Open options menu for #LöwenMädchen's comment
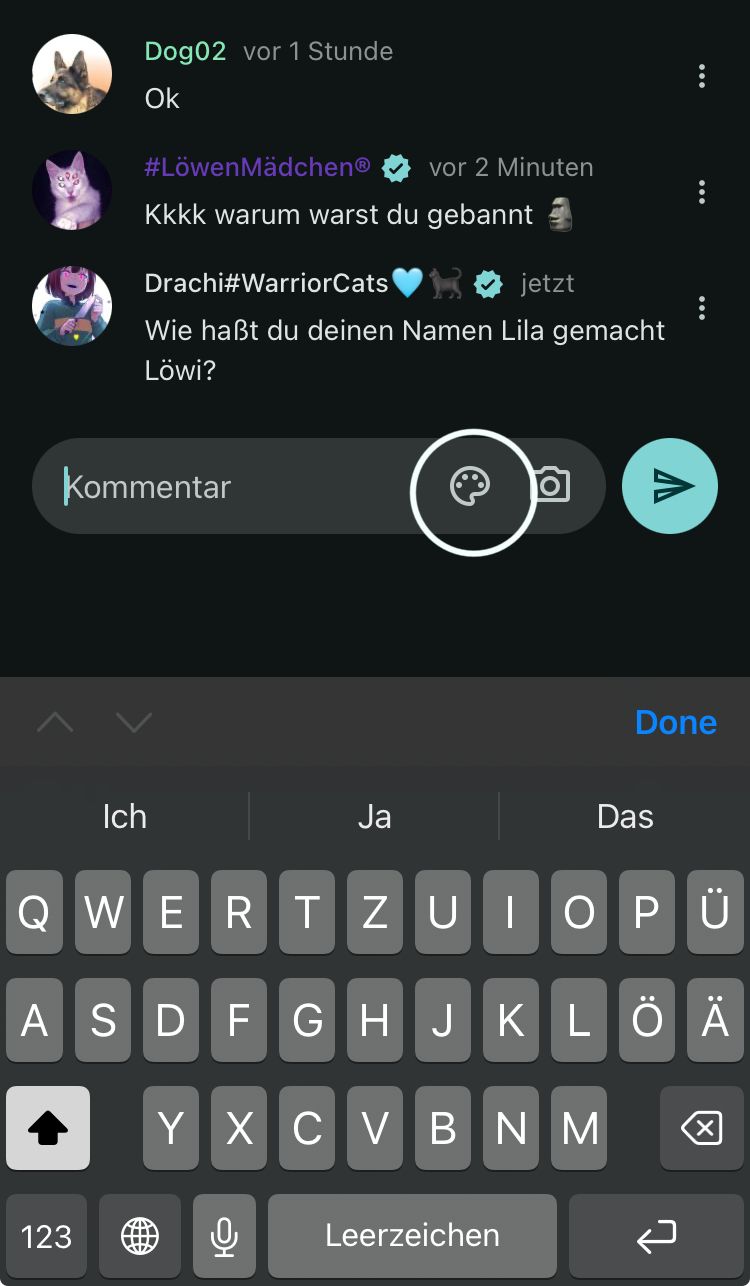 (702, 192)
